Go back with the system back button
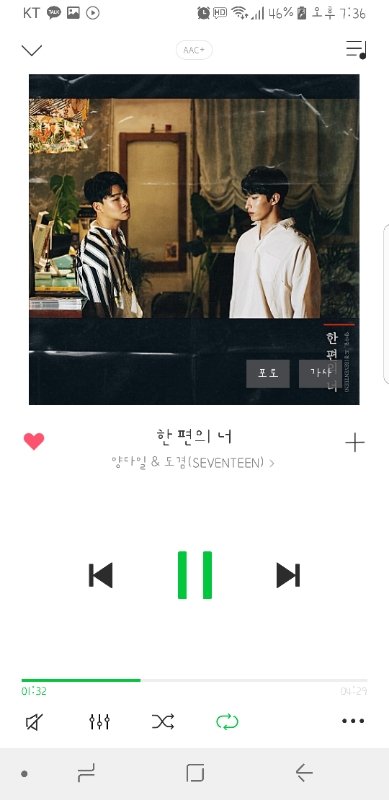This screenshot has height=800, width=389. pyautogui.click(x=304, y=773)
